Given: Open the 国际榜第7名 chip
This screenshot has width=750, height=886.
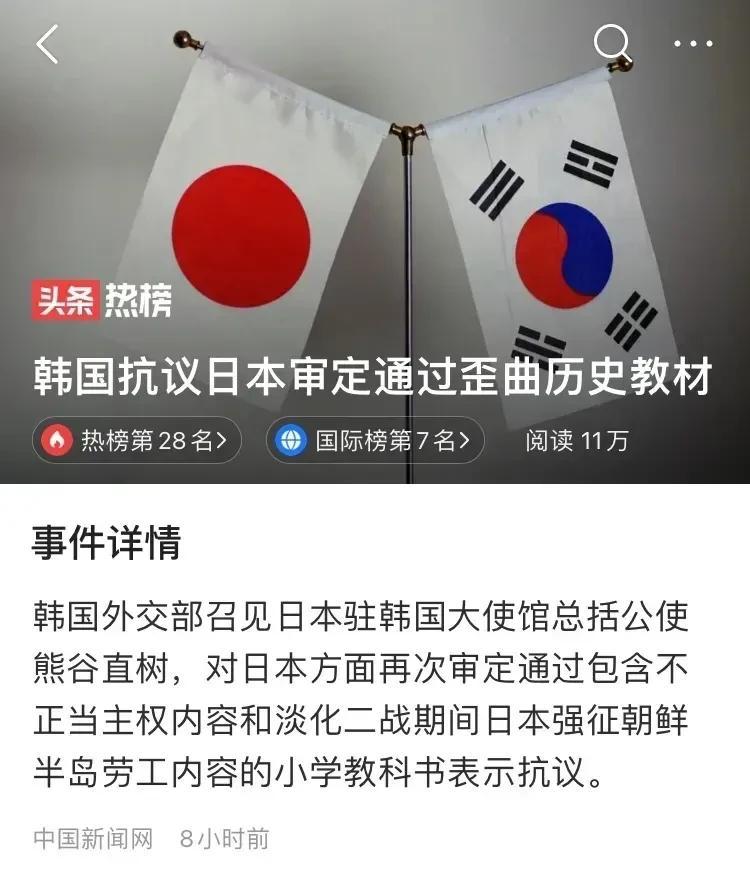Looking at the screenshot, I should [x=375, y=440].
